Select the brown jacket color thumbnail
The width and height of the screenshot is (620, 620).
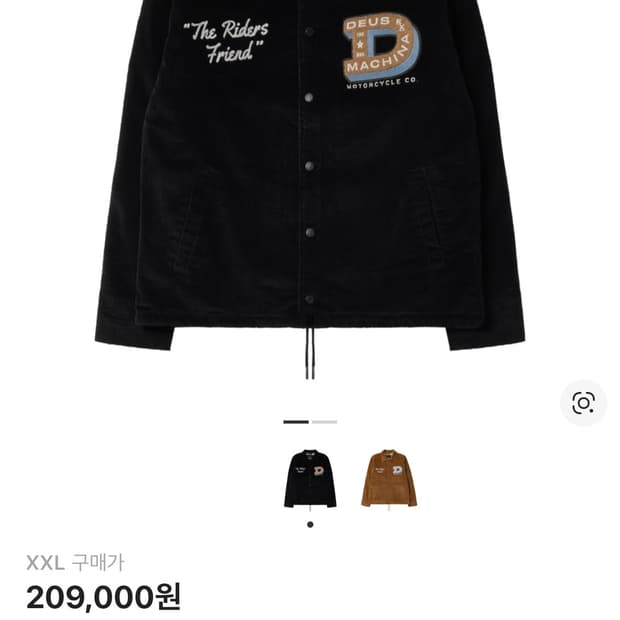pyautogui.click(x=389, y=478)
